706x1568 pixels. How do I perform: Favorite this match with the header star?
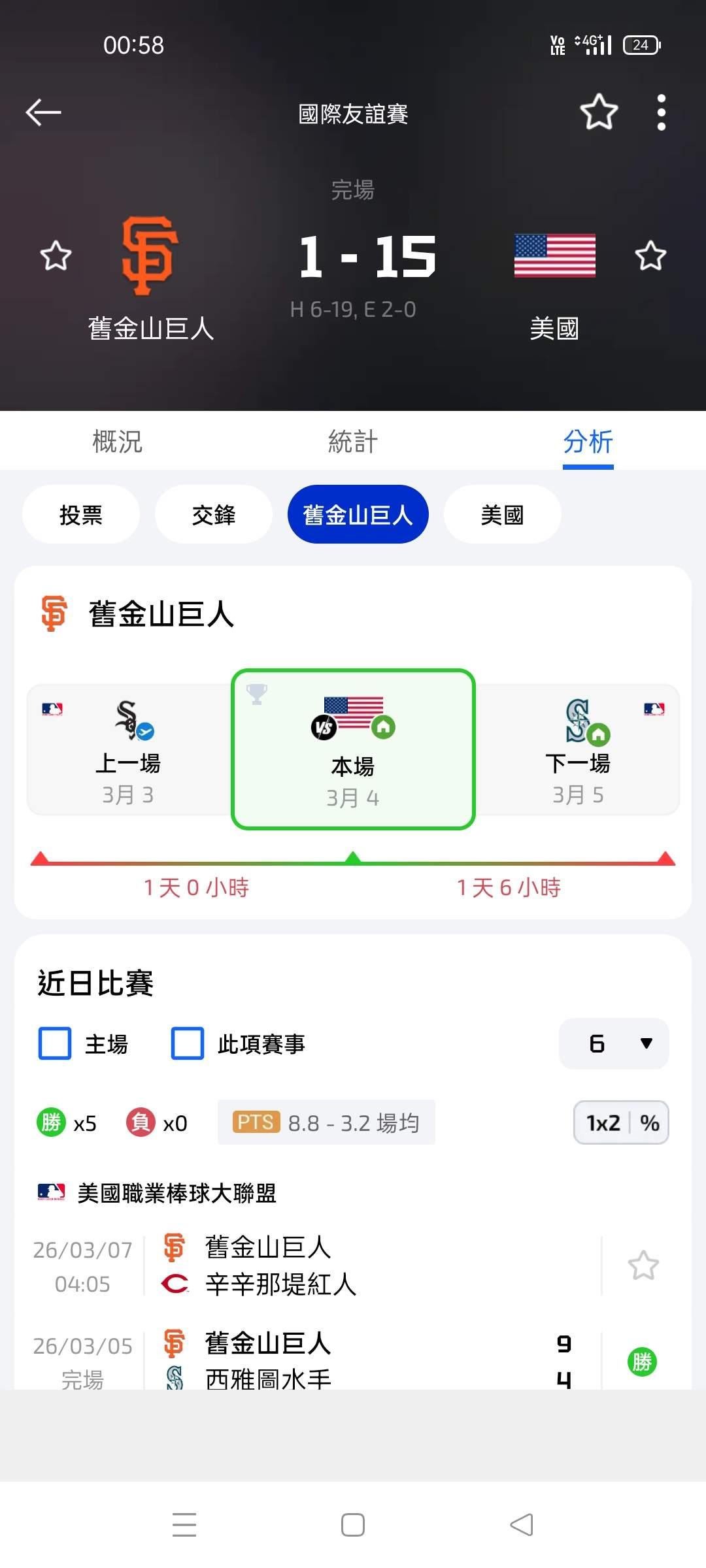click(599, 112)
